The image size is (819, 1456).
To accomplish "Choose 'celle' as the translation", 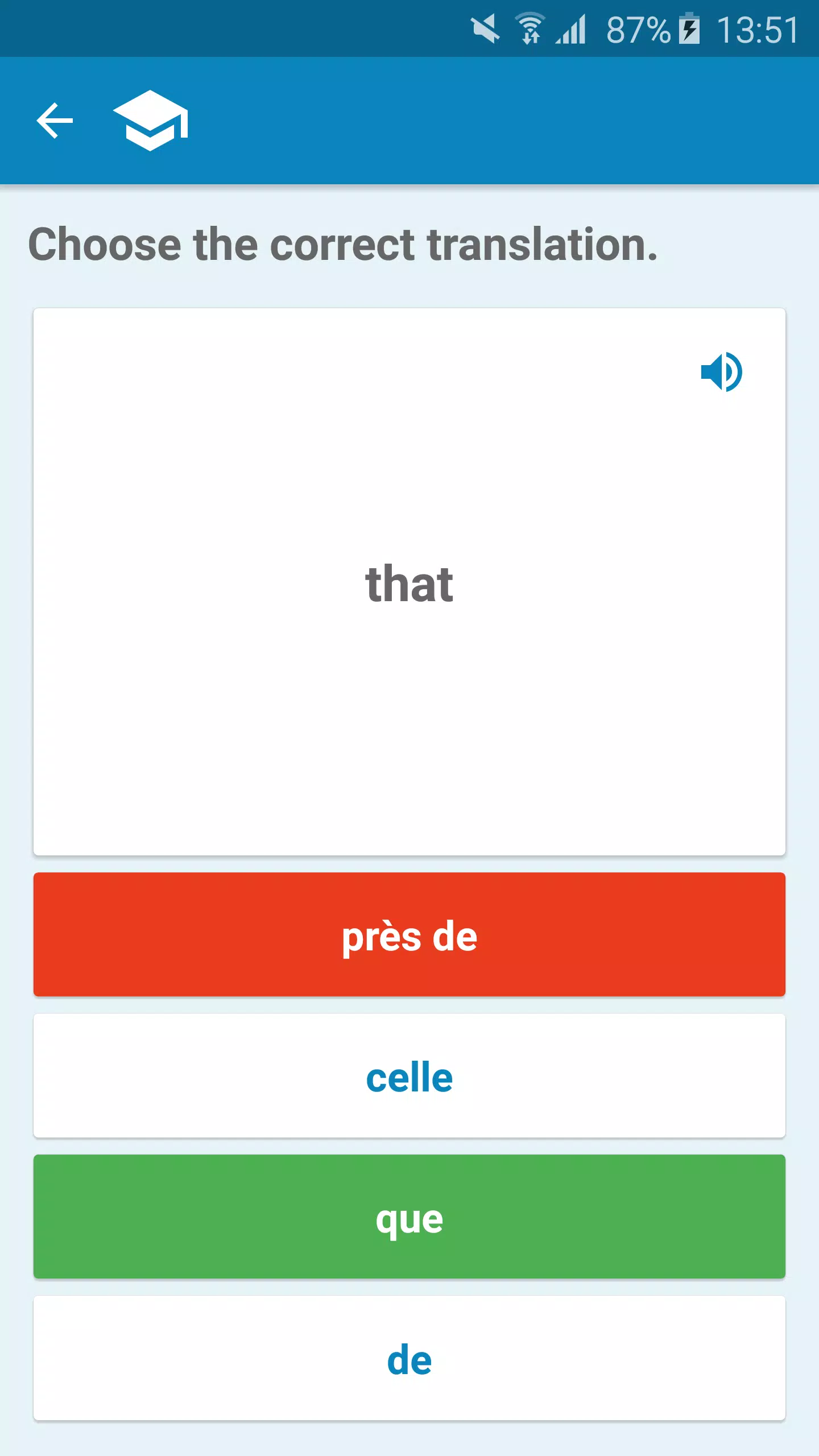I will [409, 1076].
